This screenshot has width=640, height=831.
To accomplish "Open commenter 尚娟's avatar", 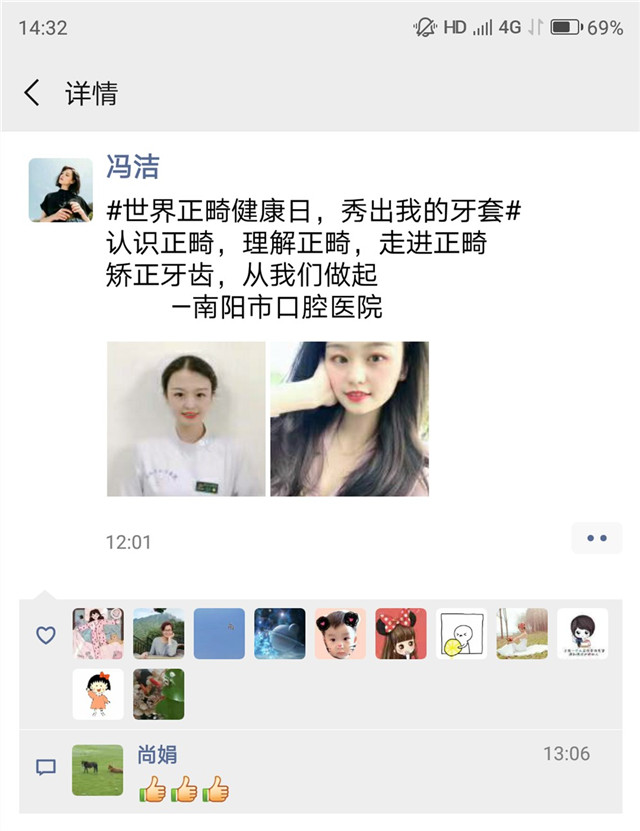I will pos(98,770).
